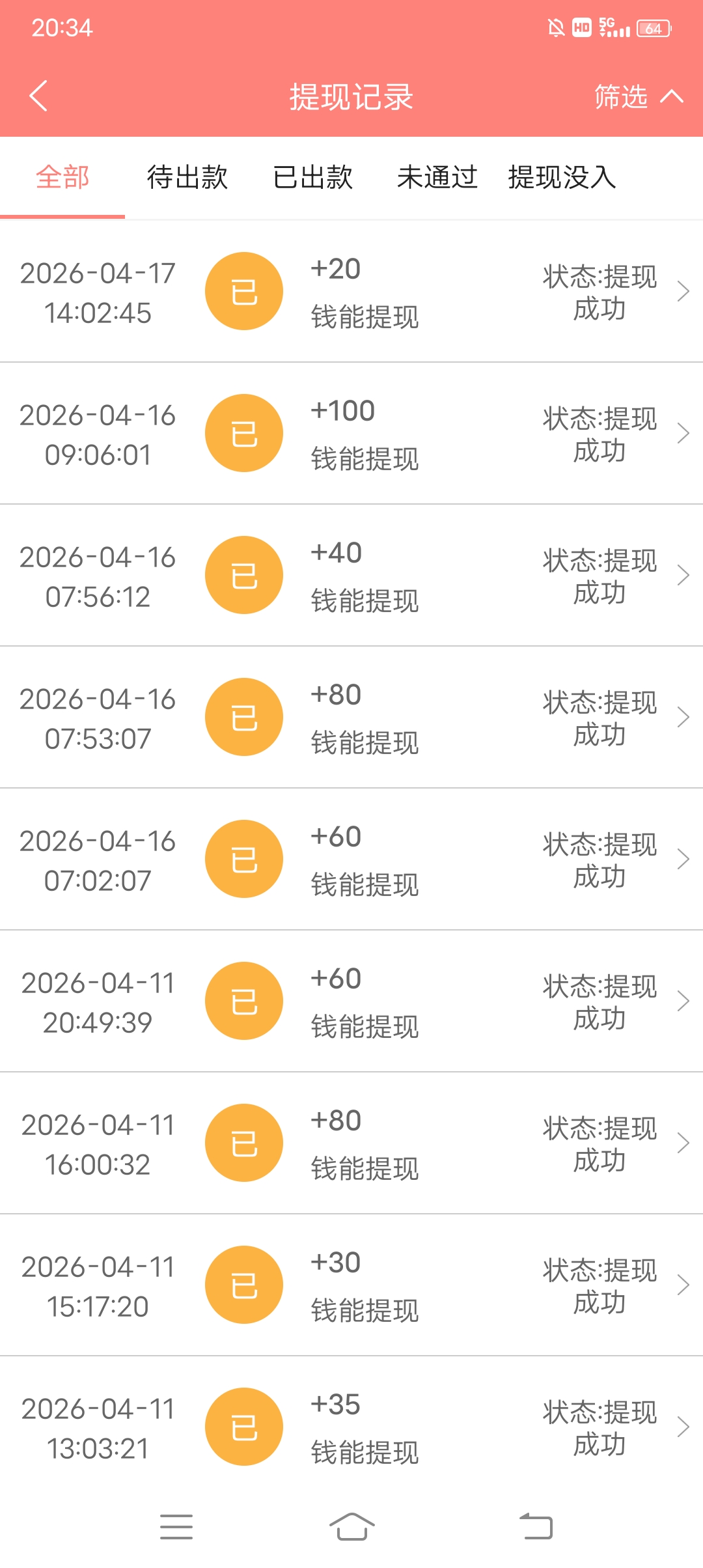Tap the battery indicator showing 64
The image size is (703, 1568).
pos(654,27)
